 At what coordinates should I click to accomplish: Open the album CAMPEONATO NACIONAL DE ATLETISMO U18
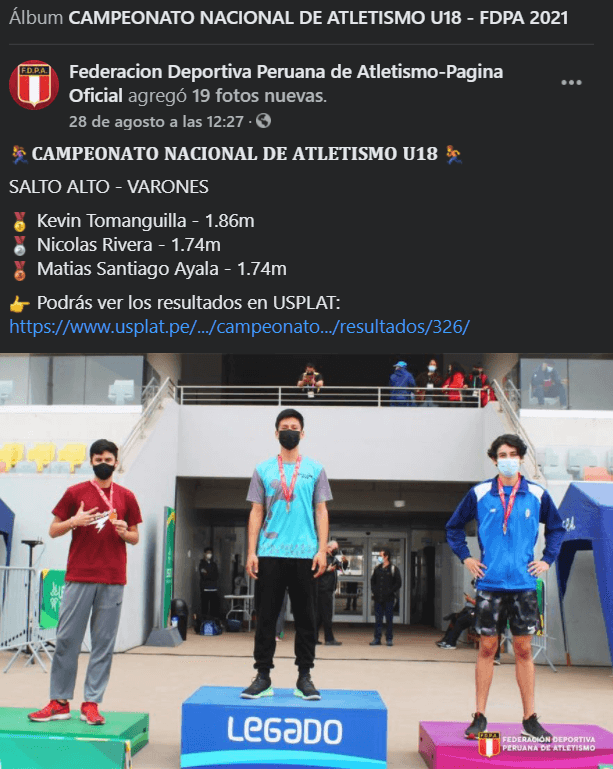point(318,18)
